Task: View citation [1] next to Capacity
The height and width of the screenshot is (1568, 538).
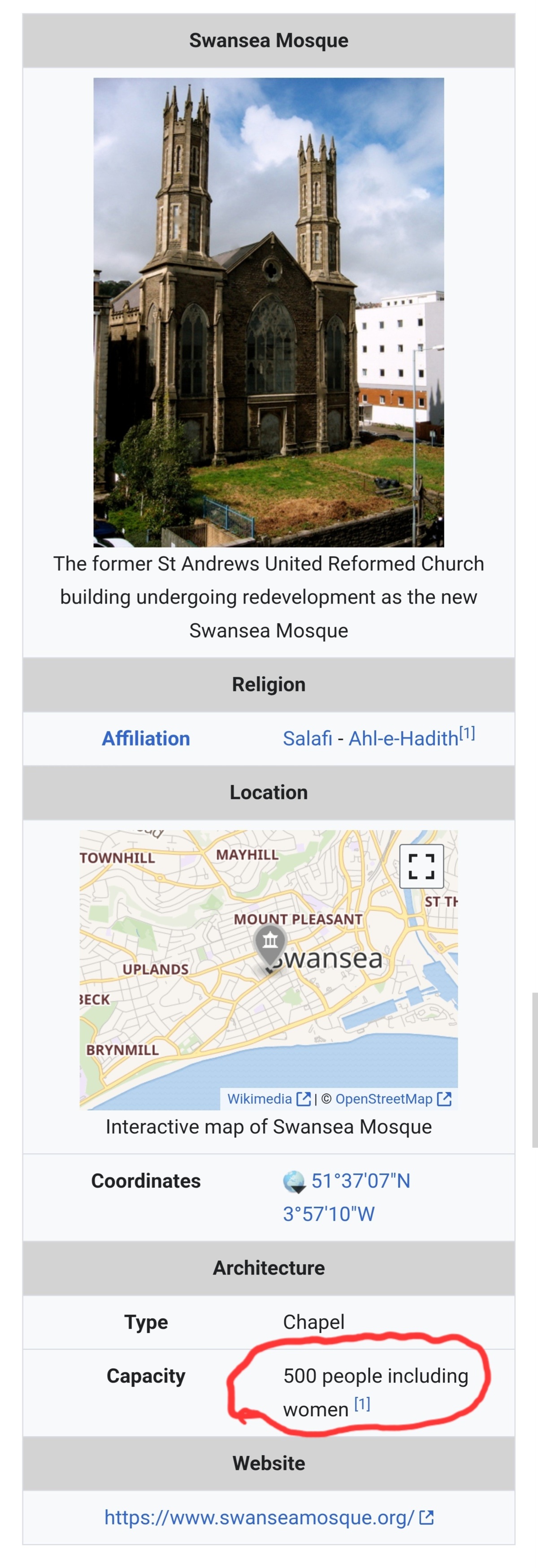Action: [363, 1404]
